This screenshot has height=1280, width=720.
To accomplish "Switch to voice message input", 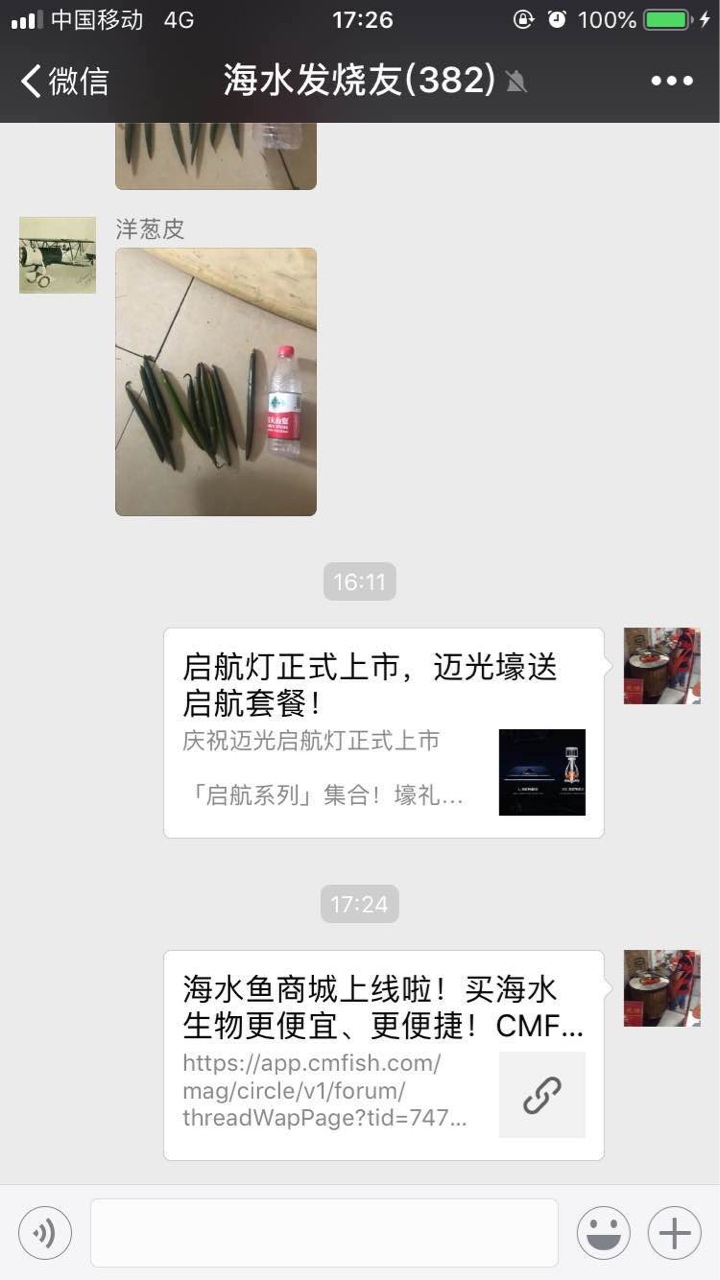I will point(45,1233).
